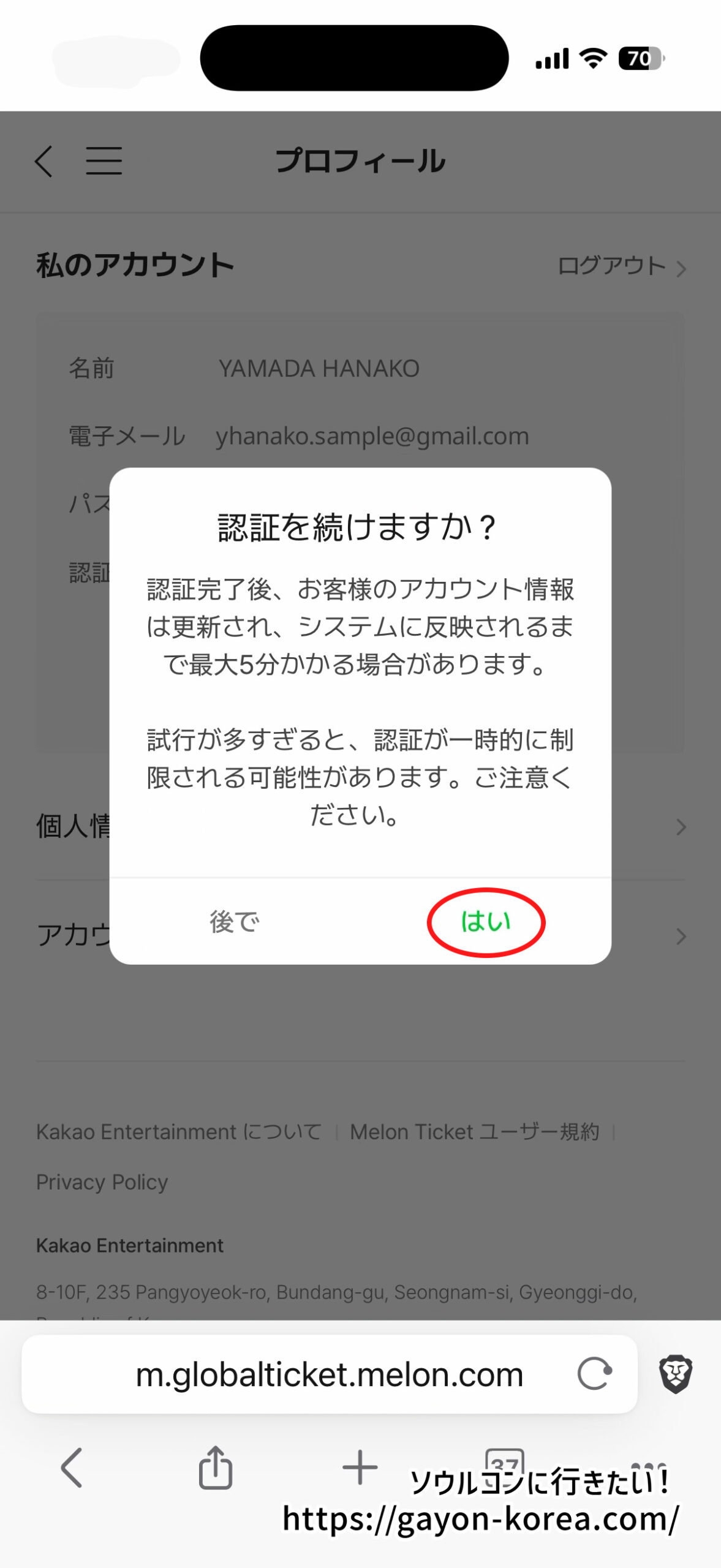This screenshot has height=1568, width=721.
Task: Open the Privacy Policy link
Action: pyautogui.click(x=101, y=1181)
